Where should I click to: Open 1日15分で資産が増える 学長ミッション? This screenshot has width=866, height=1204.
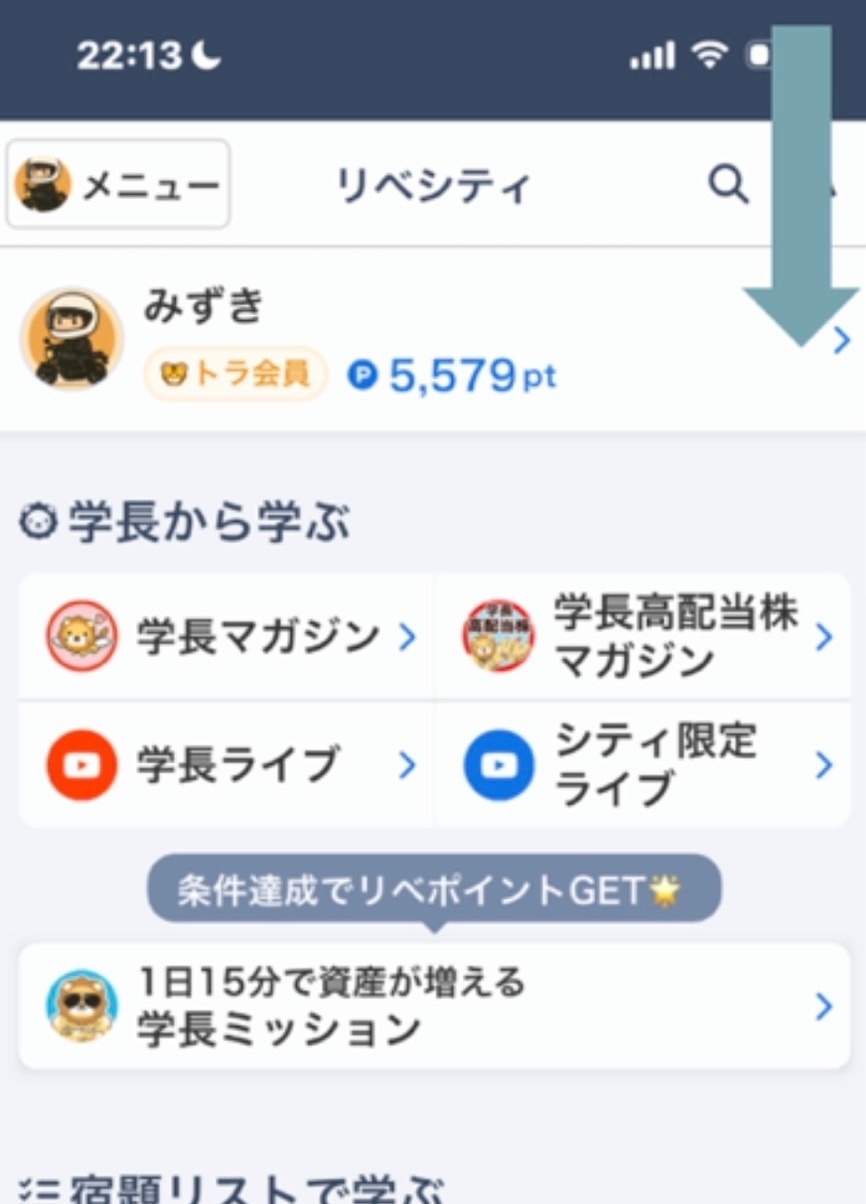400,1003
